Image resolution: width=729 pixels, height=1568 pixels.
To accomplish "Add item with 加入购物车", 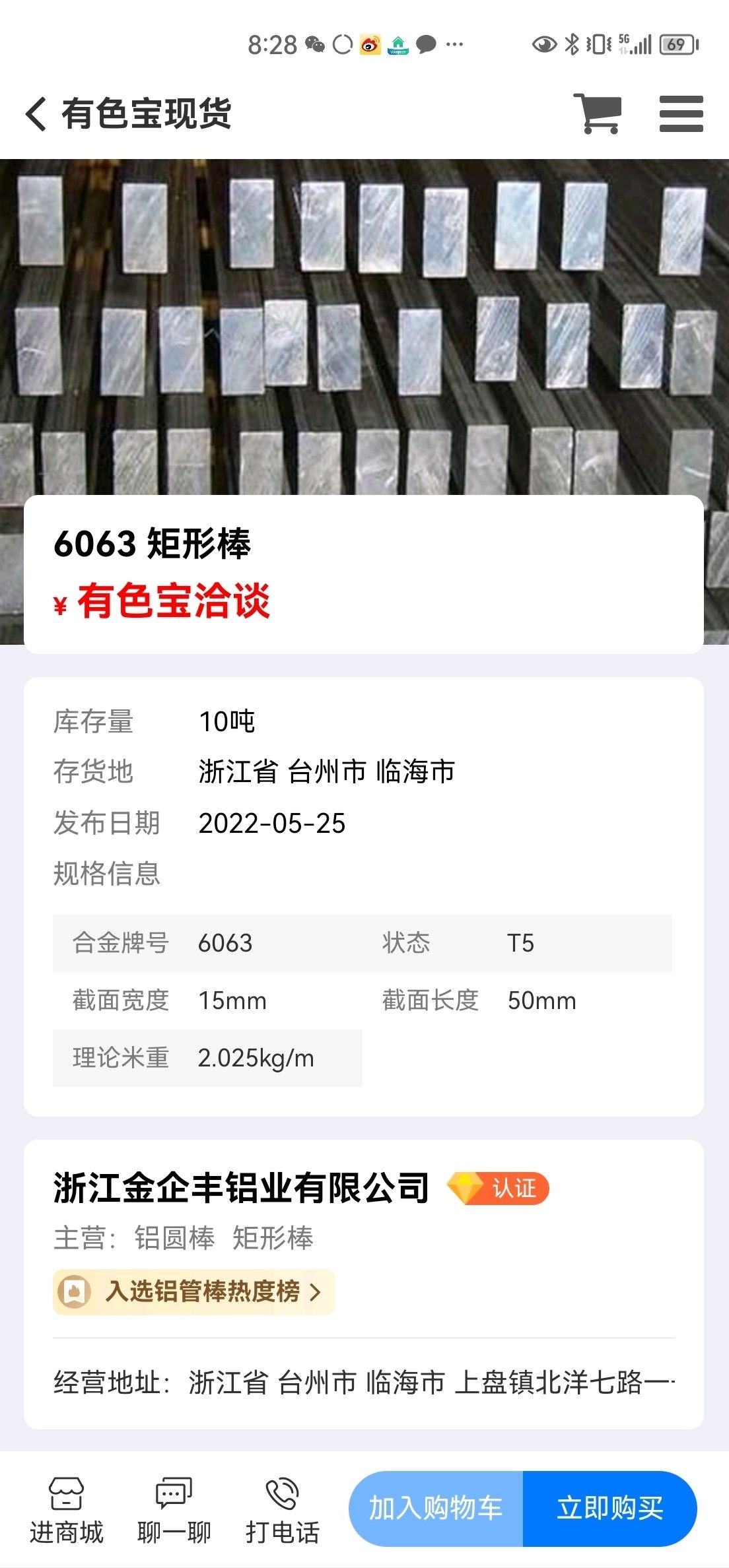I will click(x=436, y=1509).
